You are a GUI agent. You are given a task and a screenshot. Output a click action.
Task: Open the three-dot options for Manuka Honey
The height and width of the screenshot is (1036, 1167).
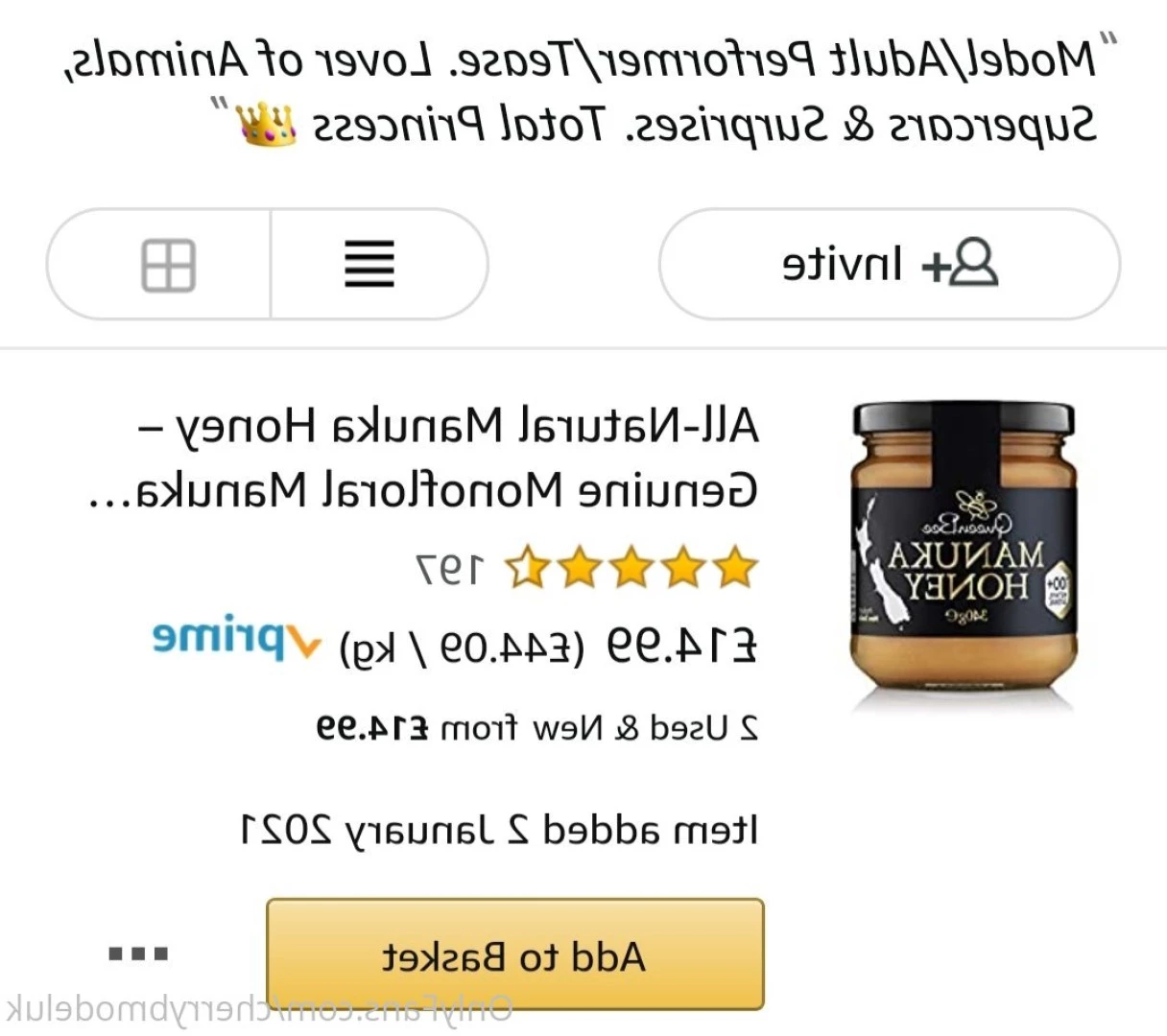pyautogui.click(x=138, y=954)
